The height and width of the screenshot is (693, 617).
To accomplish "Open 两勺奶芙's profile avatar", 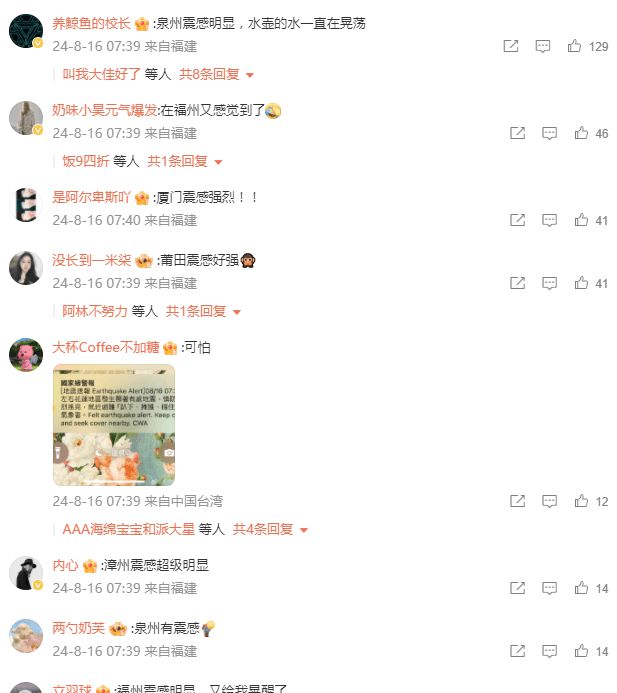I will pyautogui.click(x=25, y=636).
